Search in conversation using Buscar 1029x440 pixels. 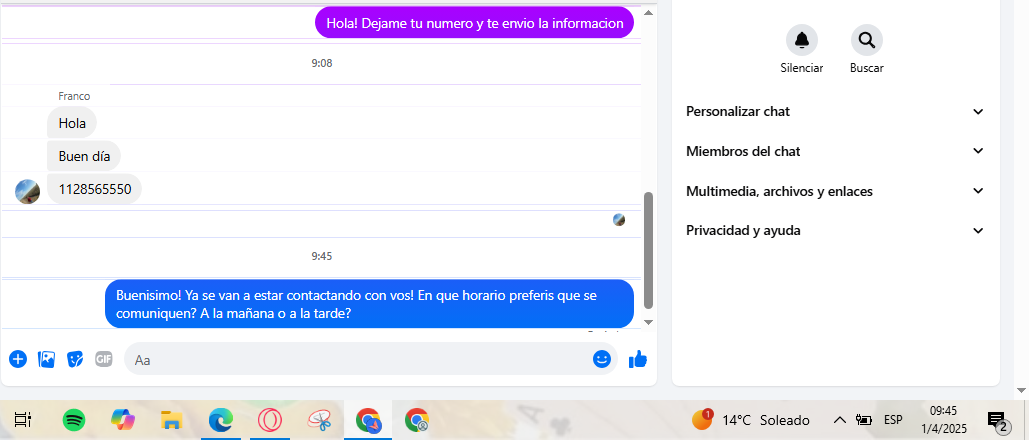click(866, 41)
